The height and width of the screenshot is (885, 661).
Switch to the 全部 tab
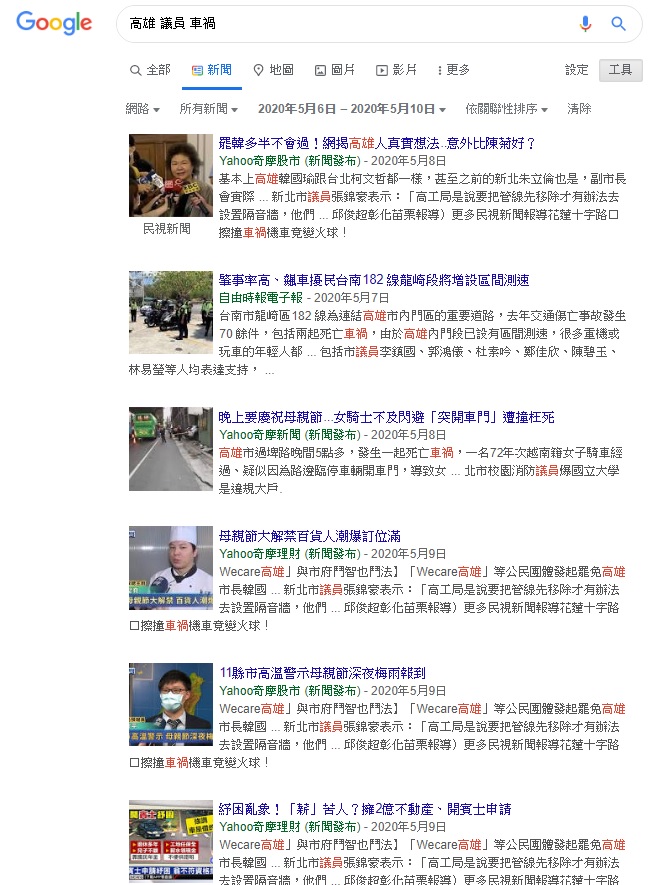151,70
